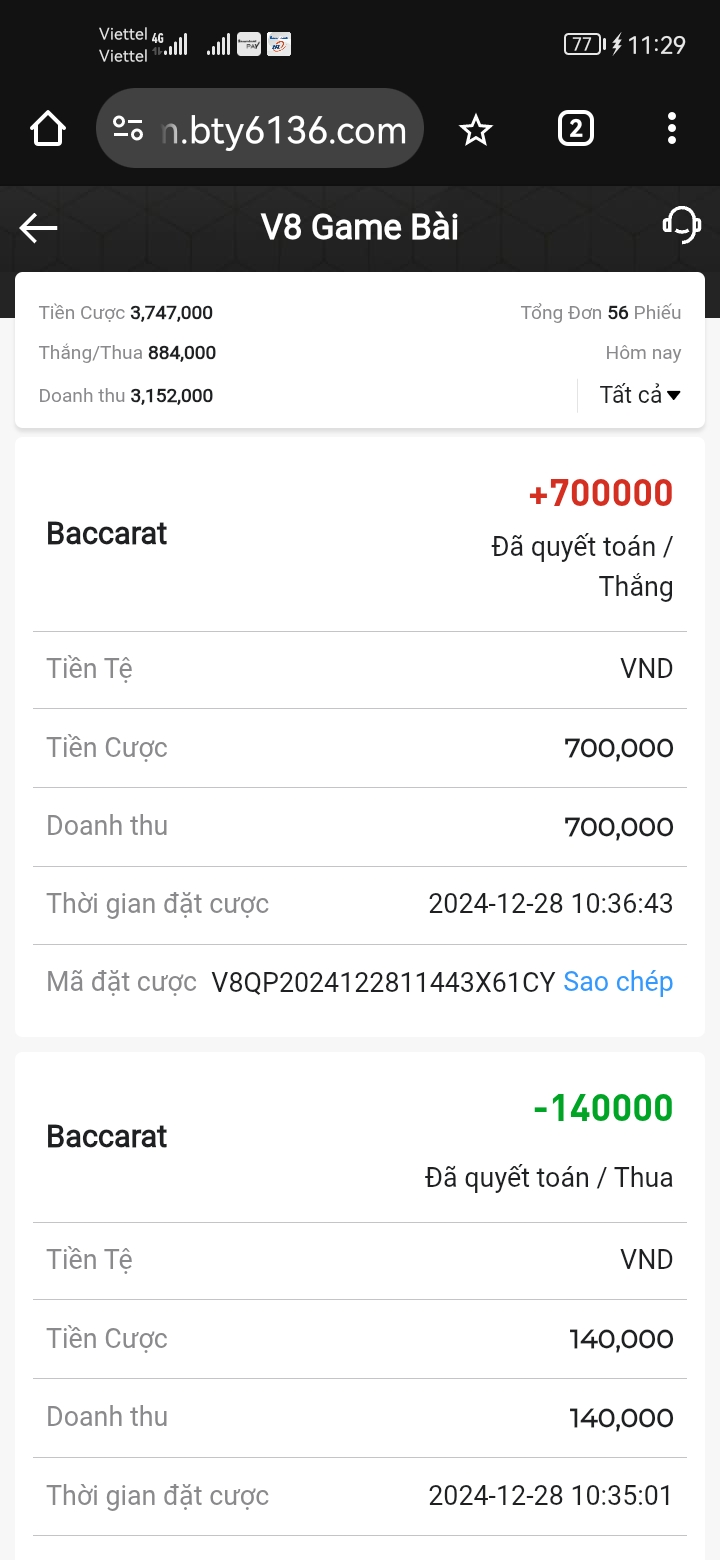The image size is (720, 1560).
Task: Open the browser home page
Action: click(48, 129)
